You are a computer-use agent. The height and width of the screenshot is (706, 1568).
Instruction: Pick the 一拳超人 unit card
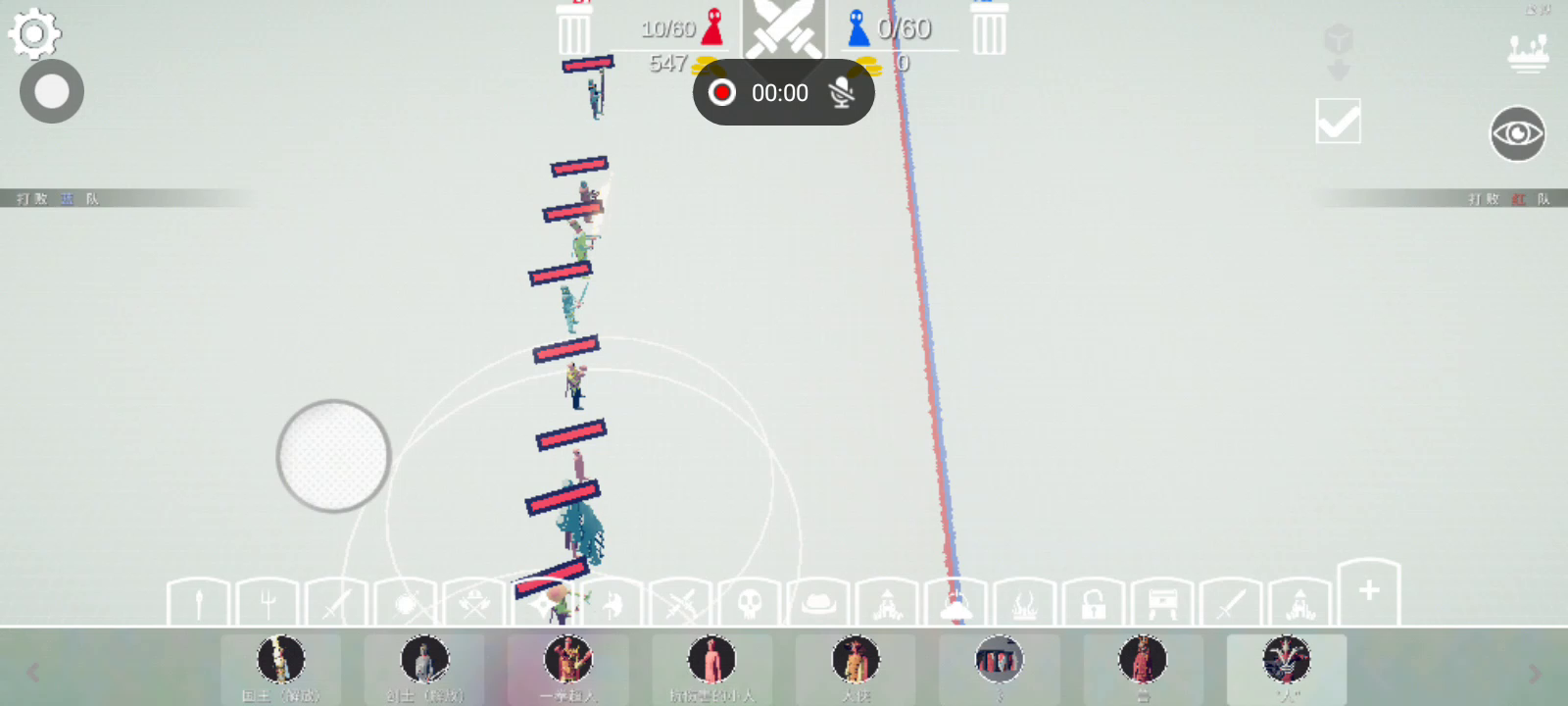click(x=568, y=668)
